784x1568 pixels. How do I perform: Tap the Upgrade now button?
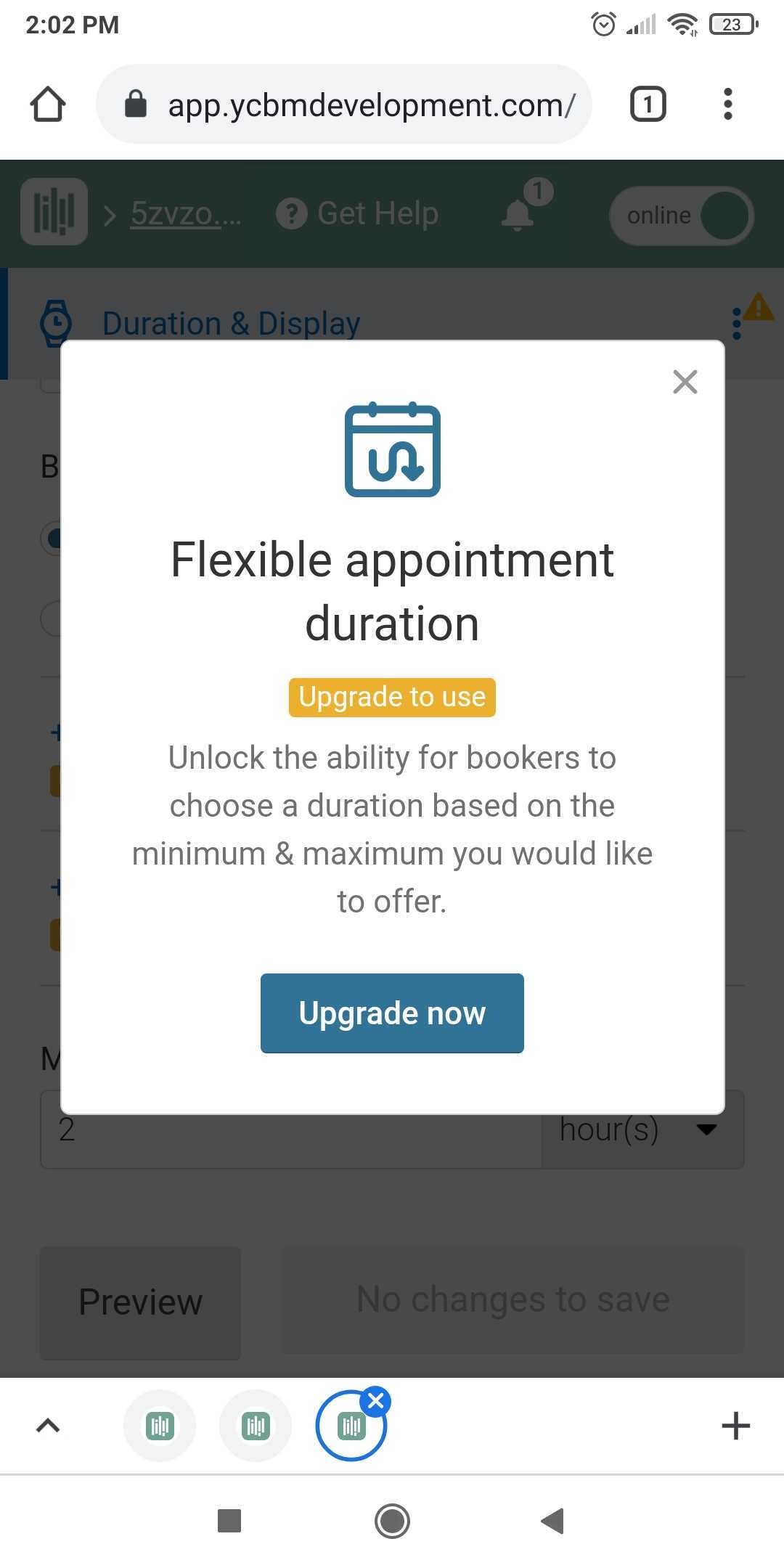click(x=392, y=1013)
